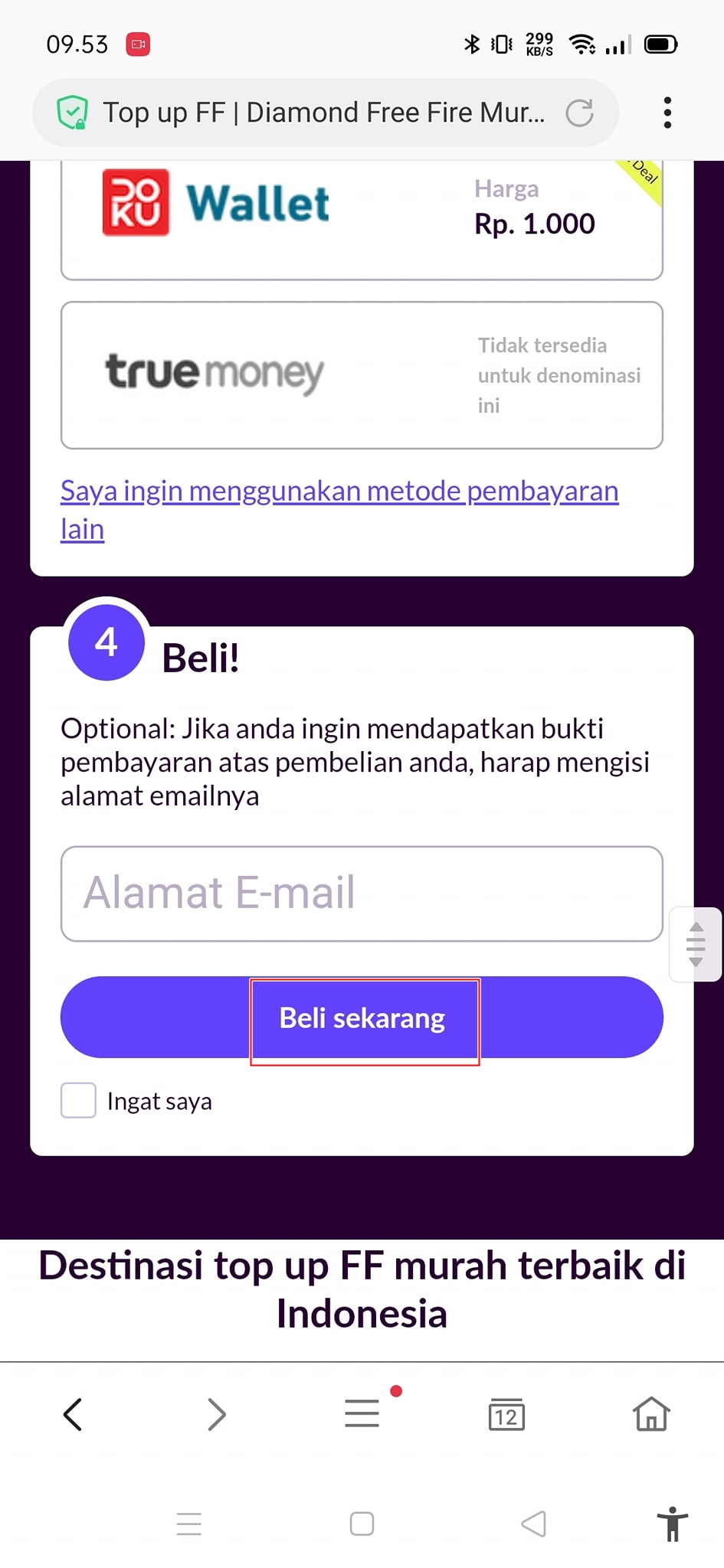Screen dimensions: 724x1568
Task: Reload the page with the refresh icon
Action: click(x=579, y=113)
